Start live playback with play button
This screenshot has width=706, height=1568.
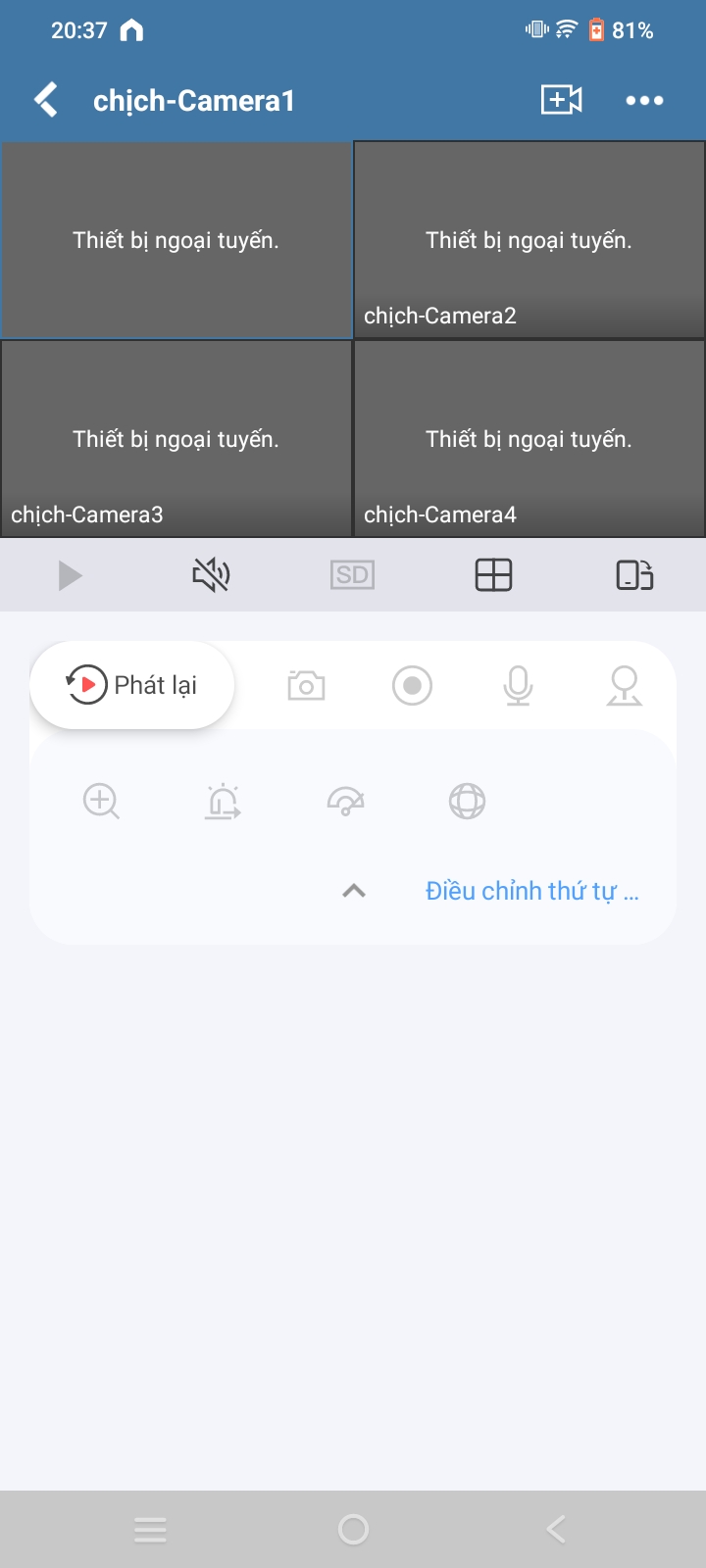coord(70,575)
